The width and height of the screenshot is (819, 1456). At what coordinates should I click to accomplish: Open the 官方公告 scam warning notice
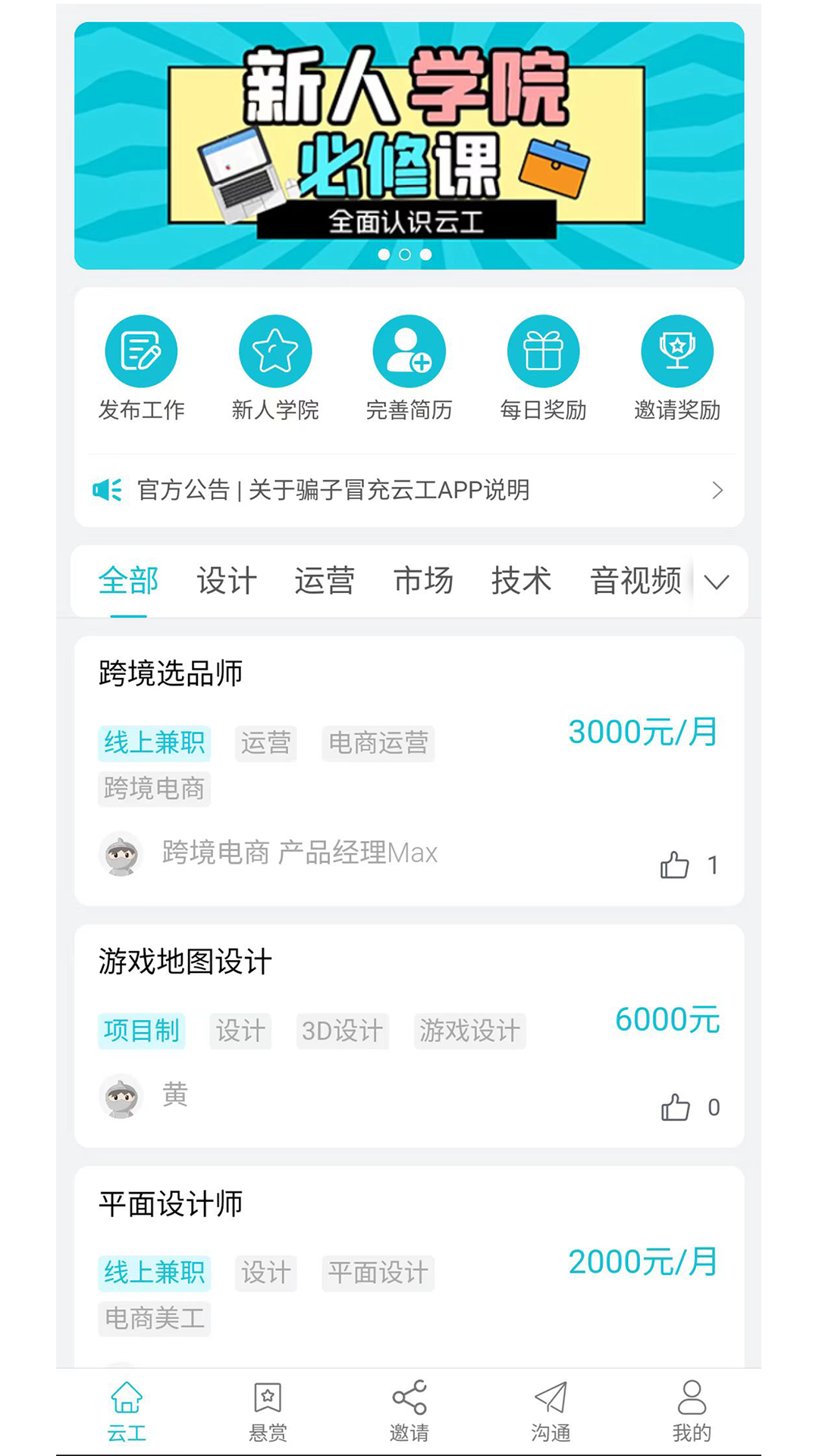click(334, 491)
